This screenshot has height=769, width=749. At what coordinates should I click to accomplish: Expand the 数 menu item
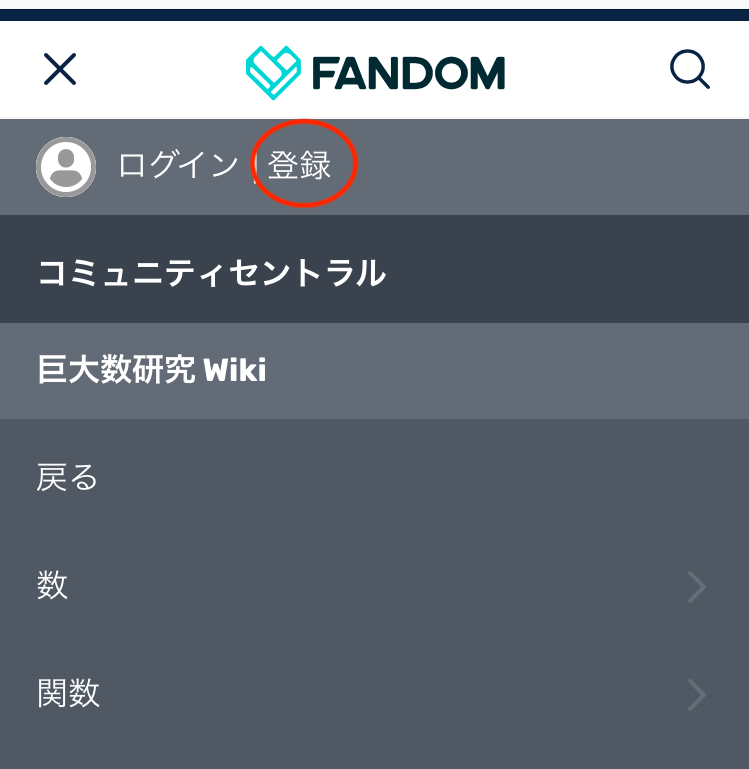[x=374, y=586]
